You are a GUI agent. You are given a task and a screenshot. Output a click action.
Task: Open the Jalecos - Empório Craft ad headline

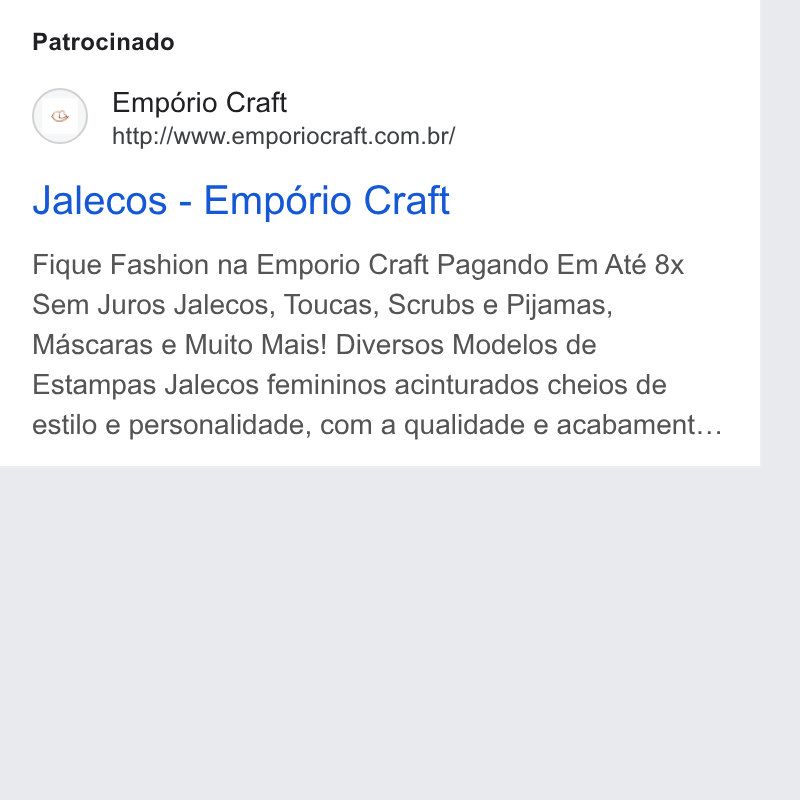point(241,201)
